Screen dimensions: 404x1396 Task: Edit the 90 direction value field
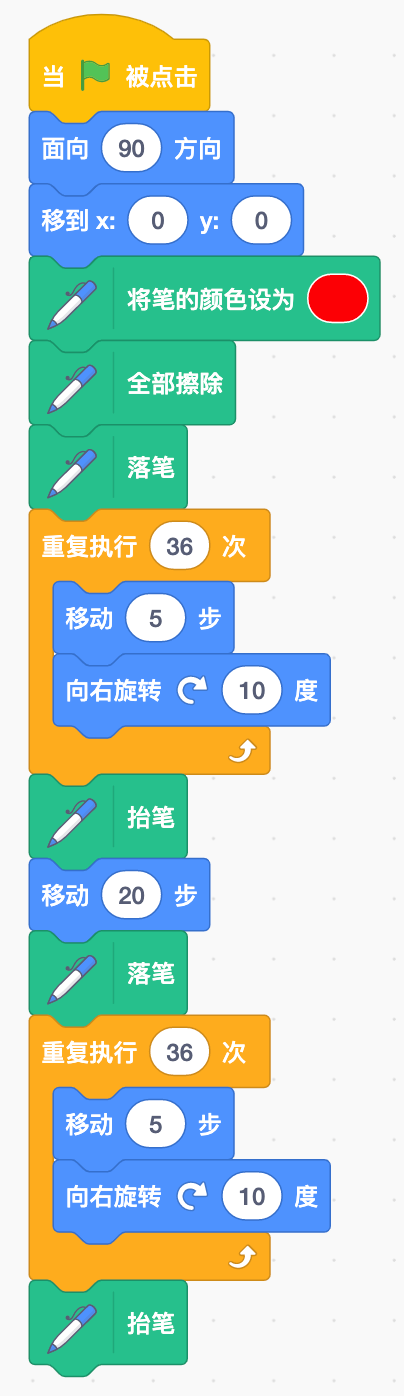pyautogui.click(x=131, y=149)
